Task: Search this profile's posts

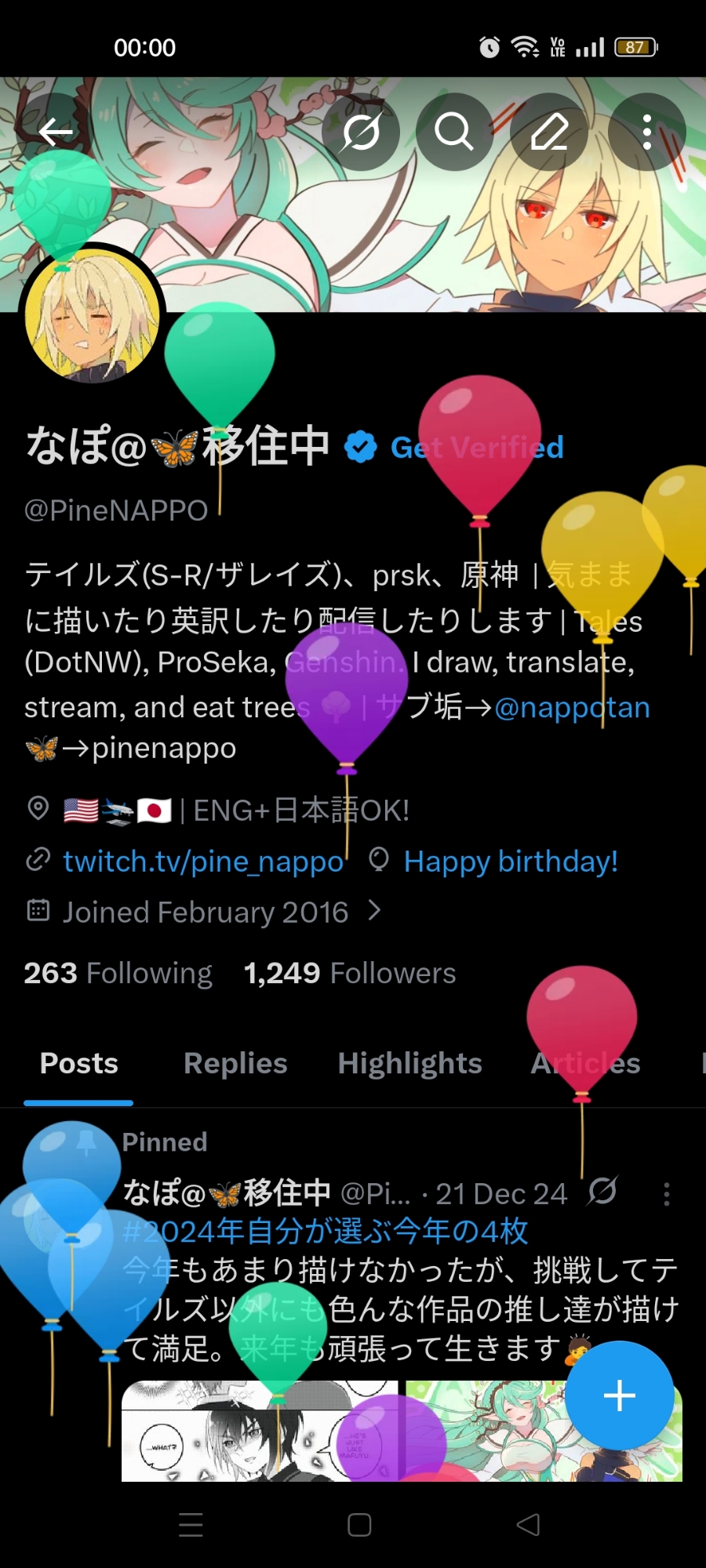Action: [454, 132]
